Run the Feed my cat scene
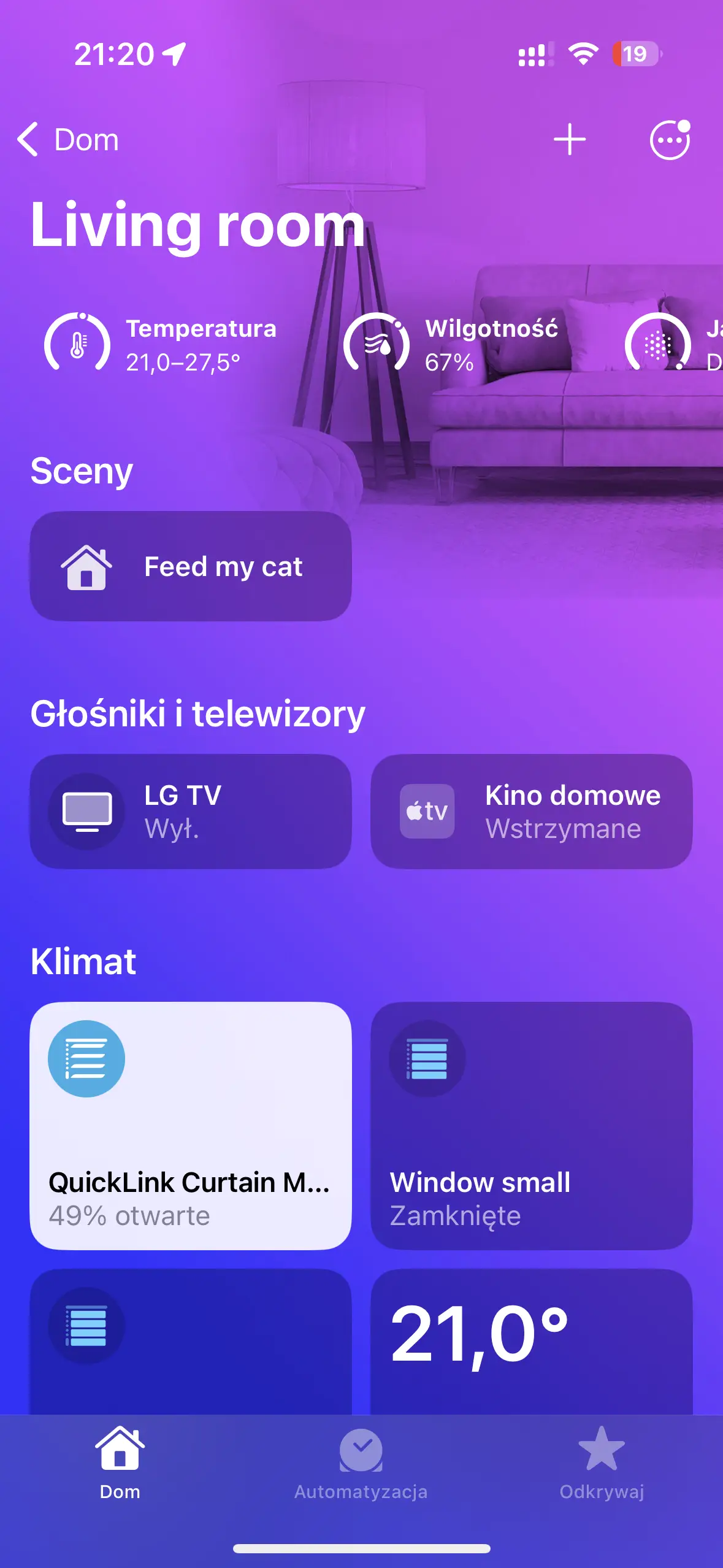Viewport: 723px width, 1568px height. click(191, 566)
